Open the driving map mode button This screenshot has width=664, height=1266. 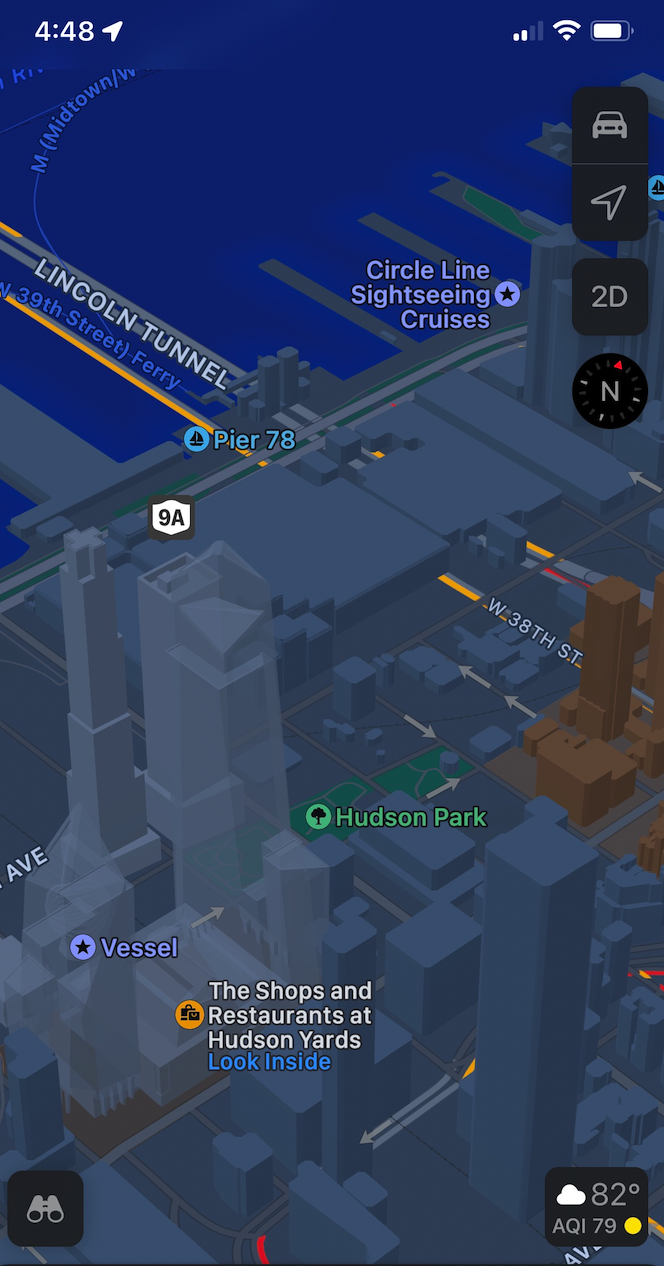click(x=609, y=126)
